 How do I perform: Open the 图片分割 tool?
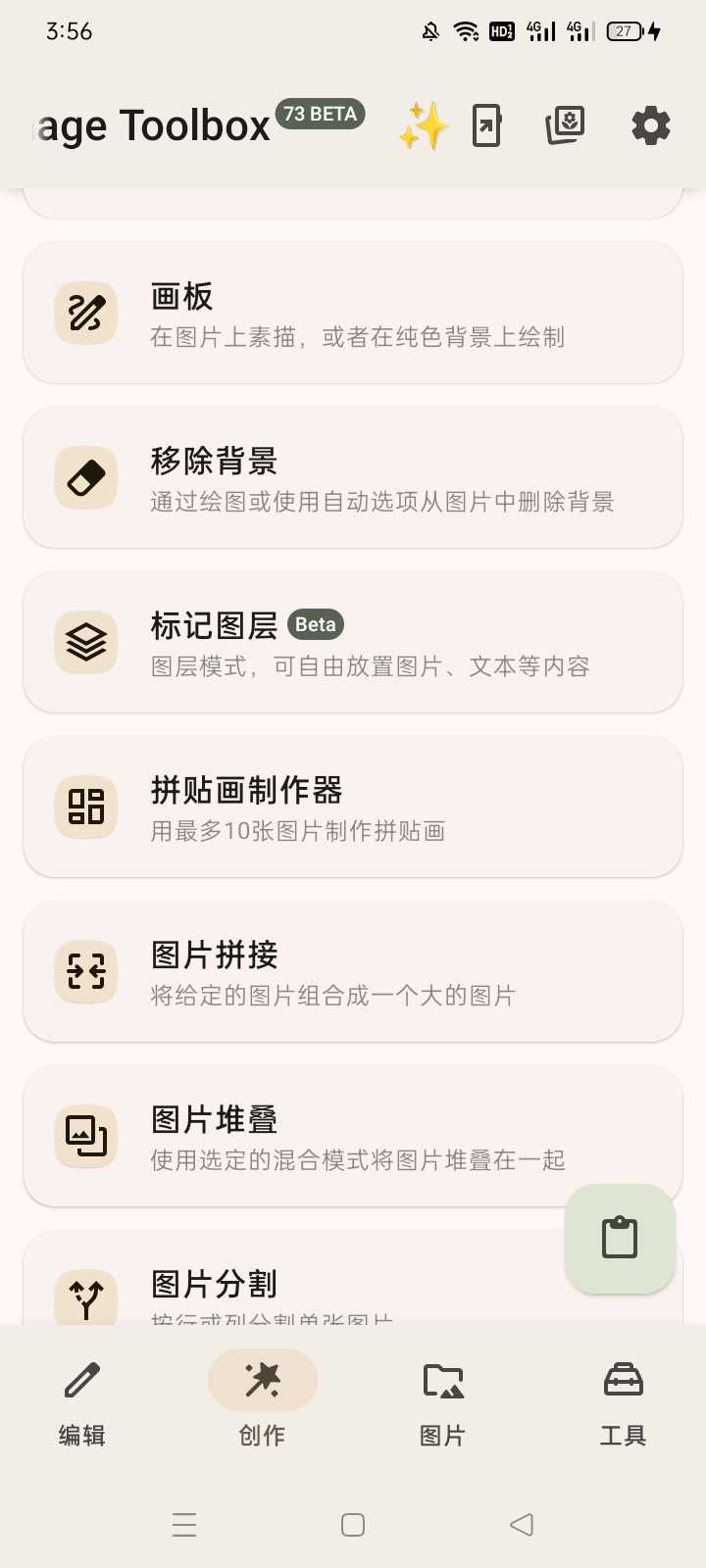click(294, 1286)
